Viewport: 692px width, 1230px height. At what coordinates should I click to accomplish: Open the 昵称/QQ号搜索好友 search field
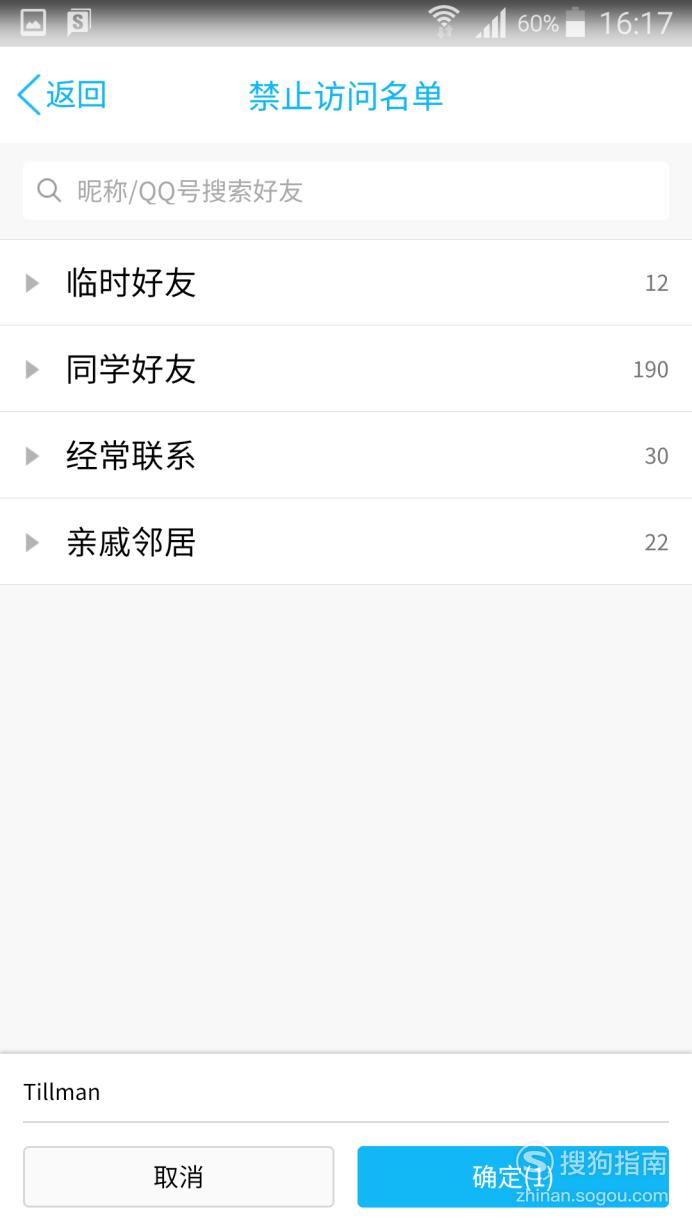[x=346, y=191]
